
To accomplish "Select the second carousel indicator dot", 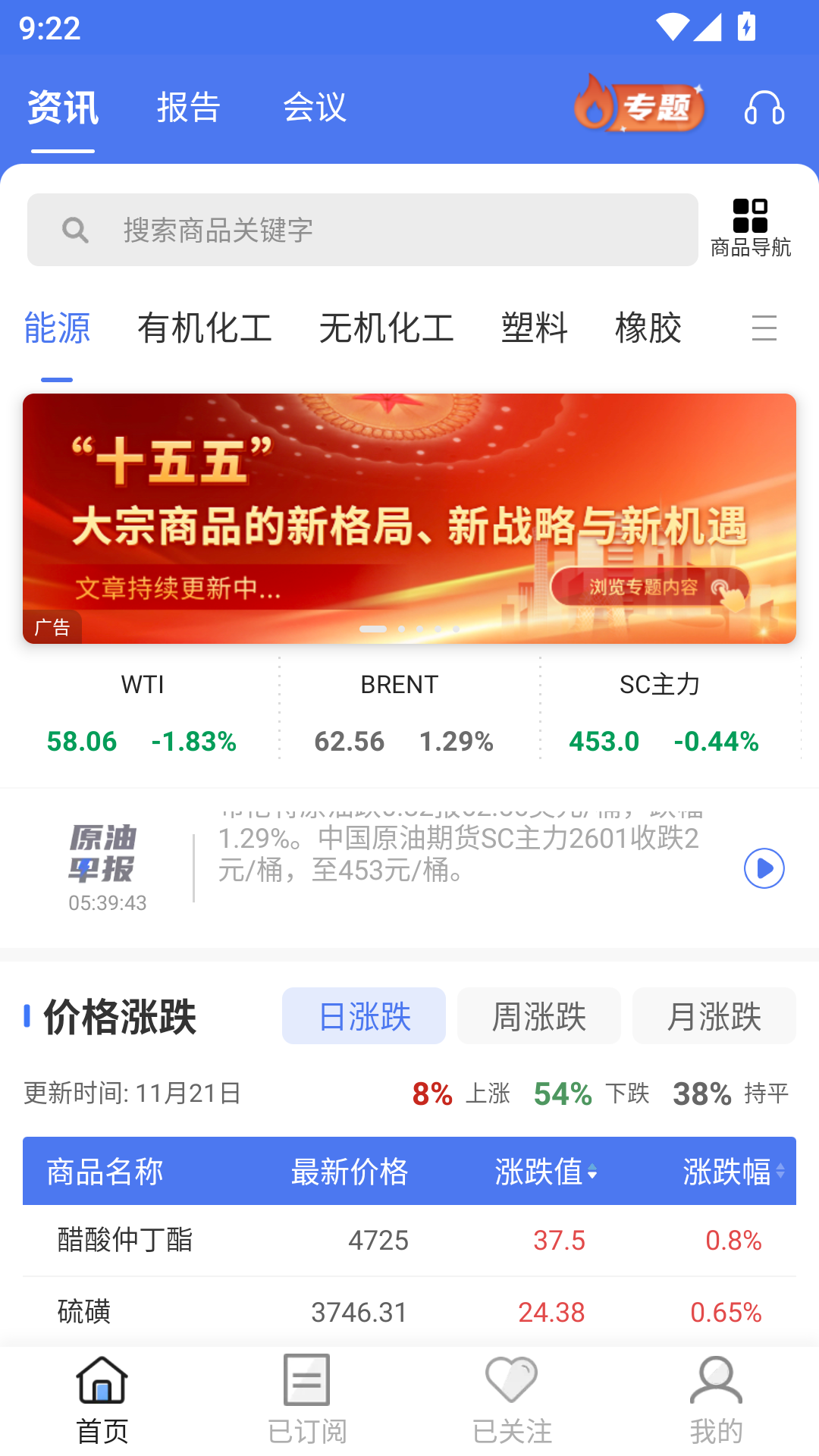I will click(402, 629).
